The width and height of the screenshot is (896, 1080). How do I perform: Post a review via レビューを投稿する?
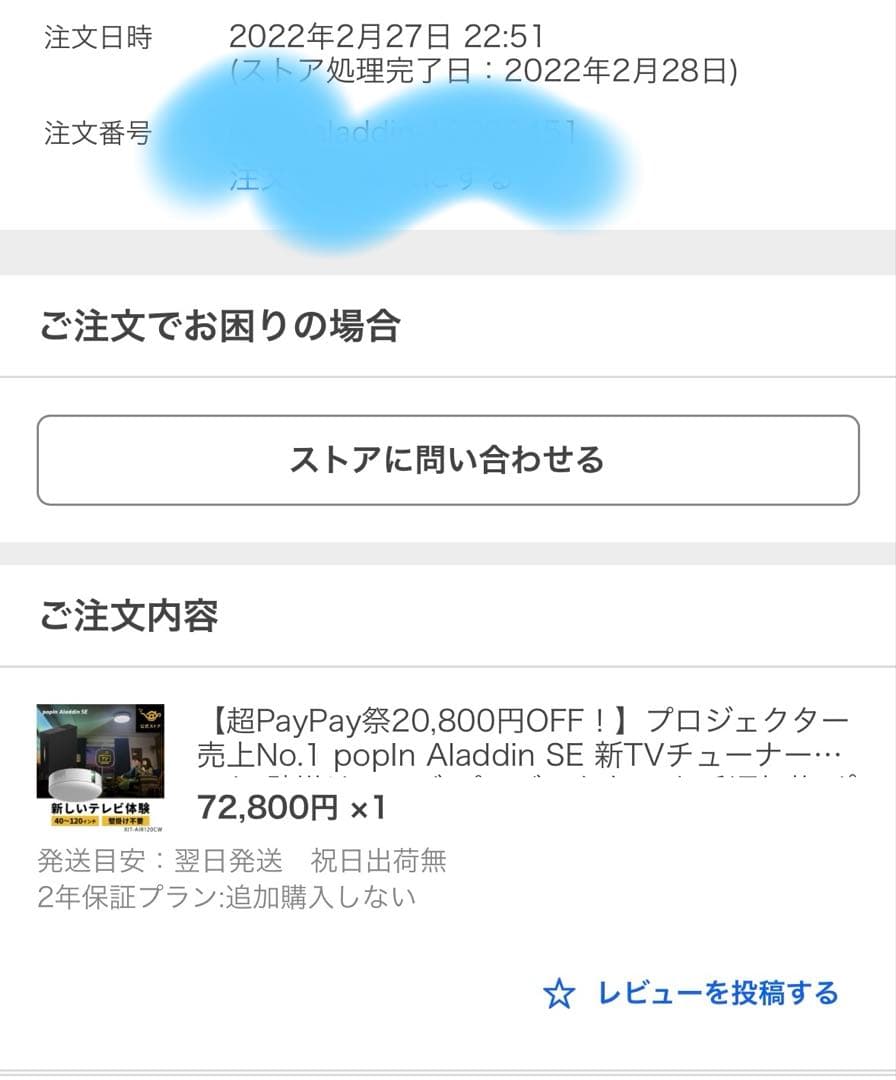(692, 993)
